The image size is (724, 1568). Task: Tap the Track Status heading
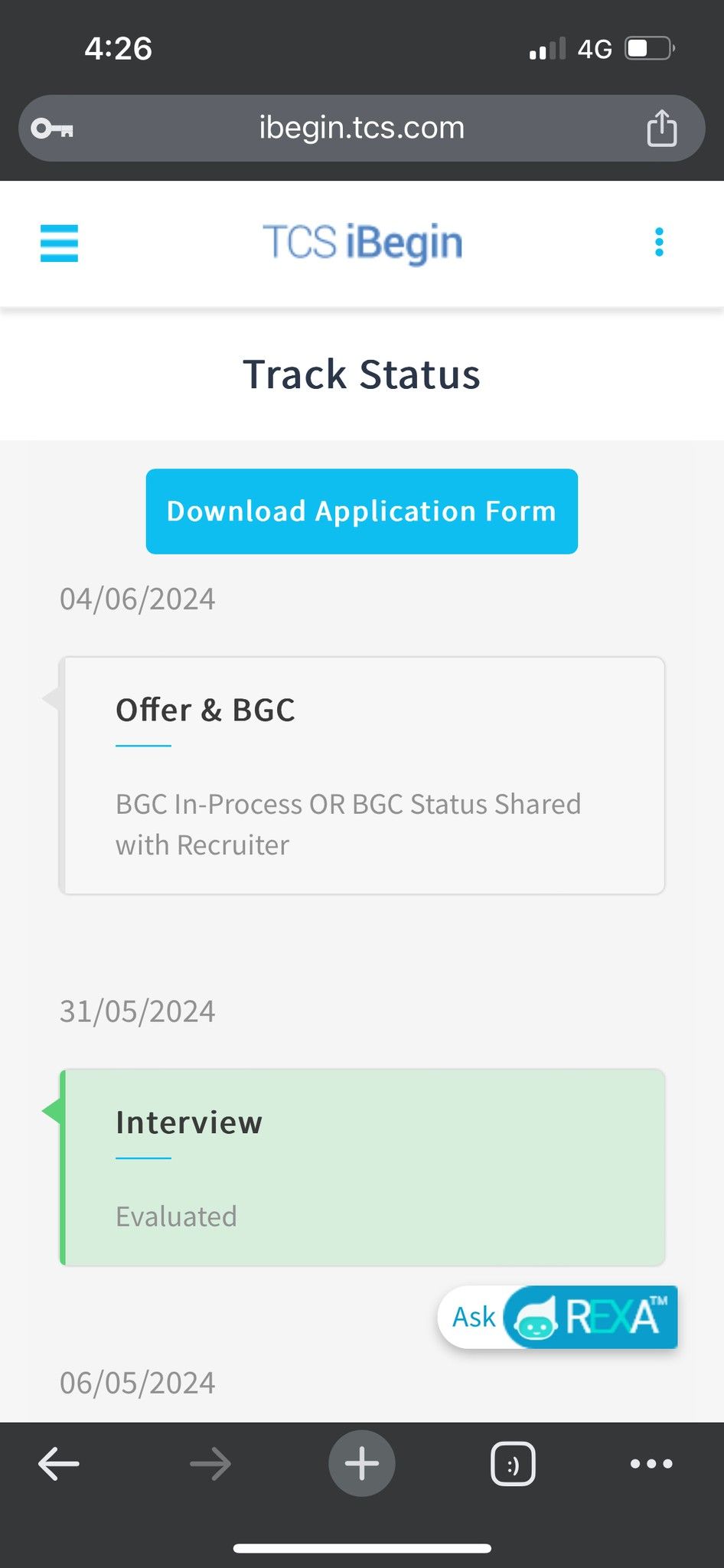click(361, 374)
